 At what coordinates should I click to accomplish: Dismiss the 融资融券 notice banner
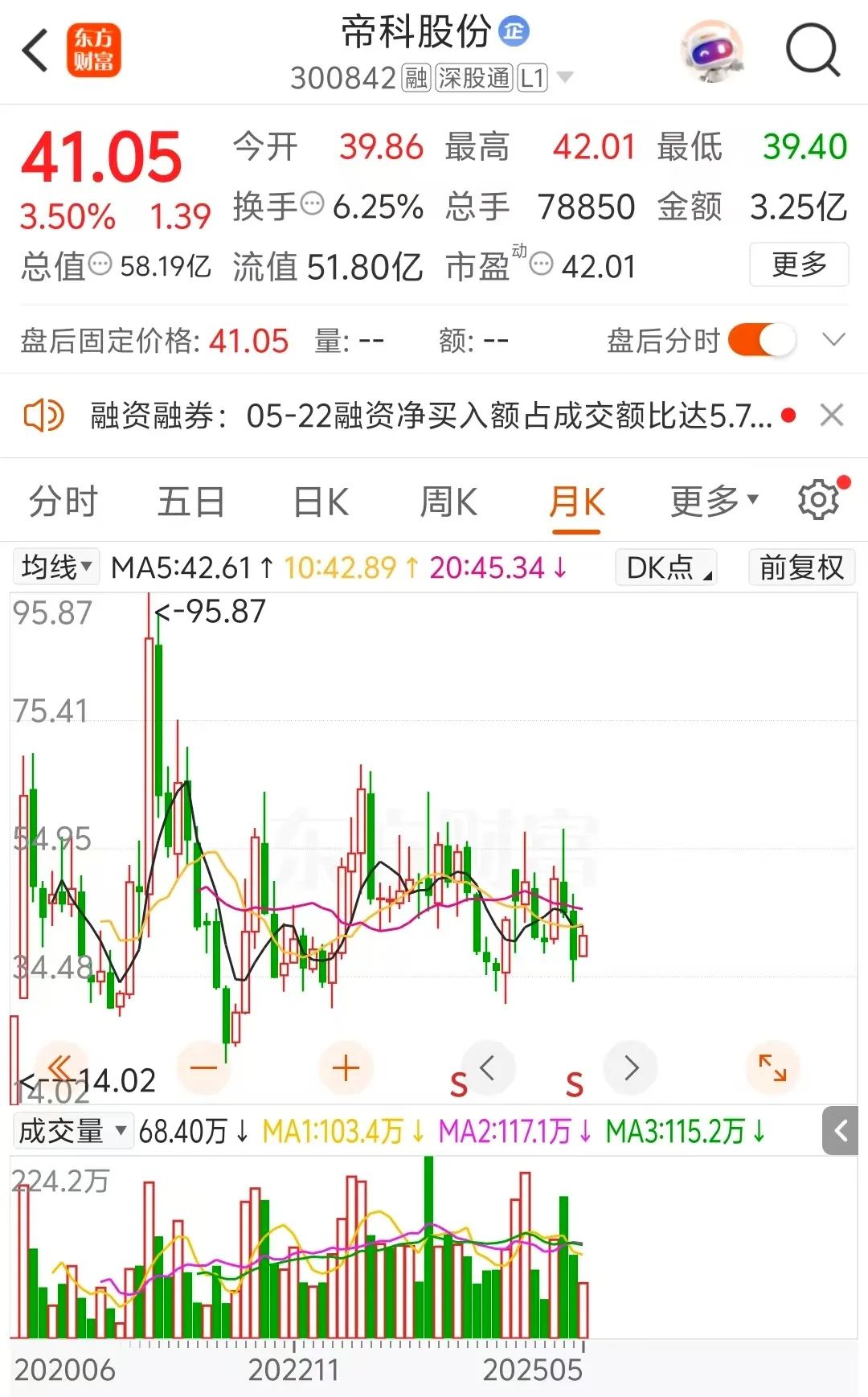point(832,416)
